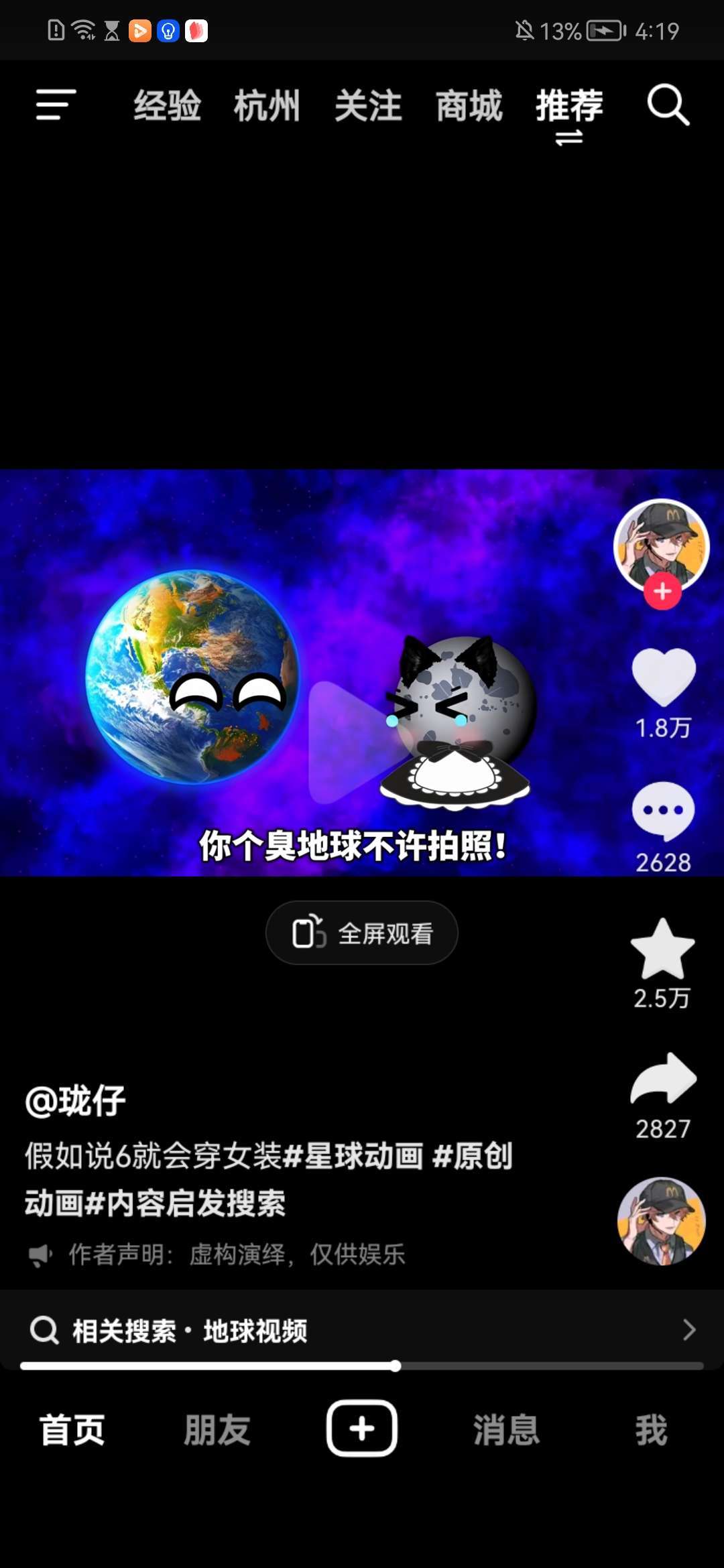Follow 珑仔 with the red plus badge

coord(662,591)
